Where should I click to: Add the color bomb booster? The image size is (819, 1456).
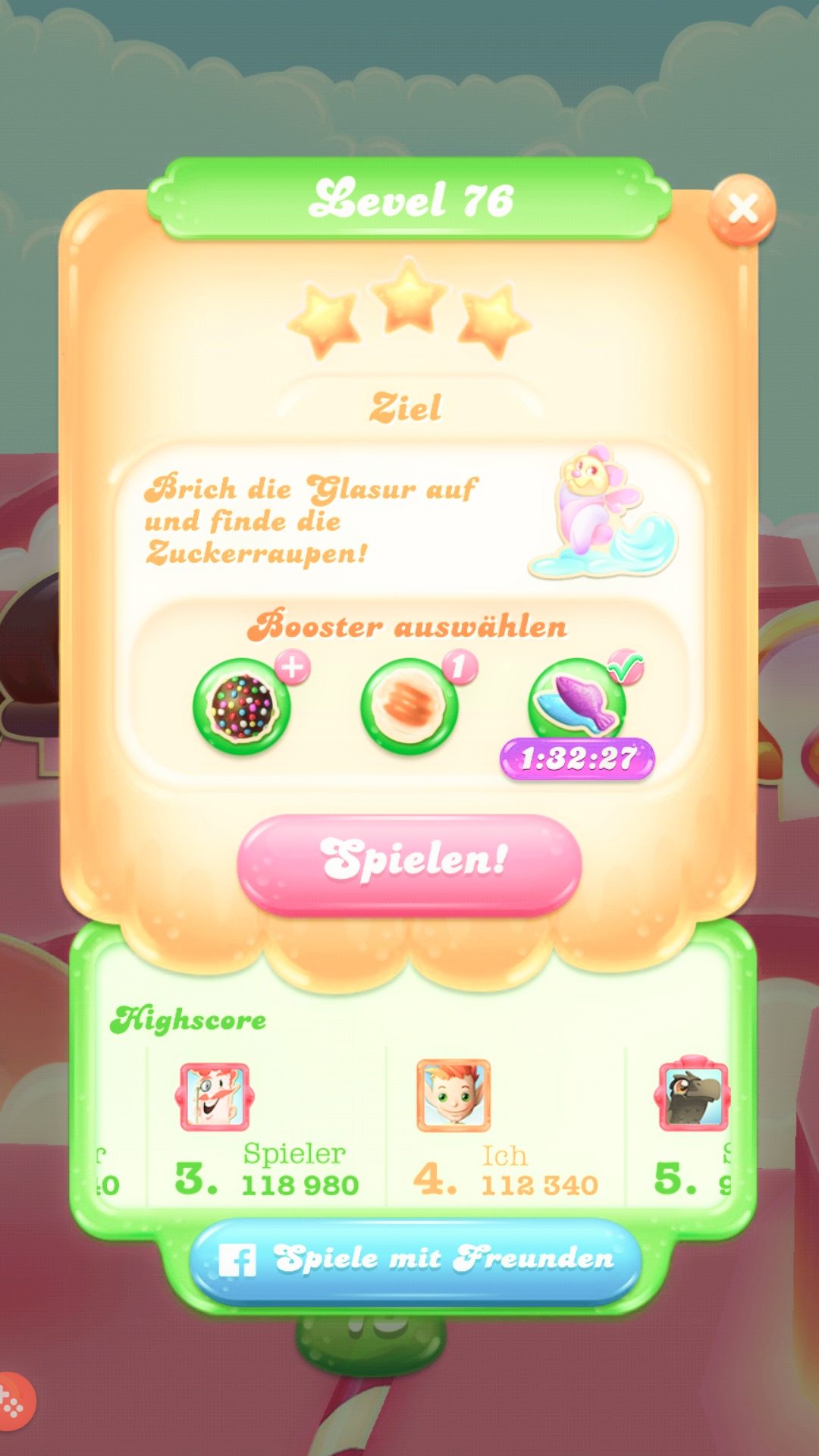[242, 706]
